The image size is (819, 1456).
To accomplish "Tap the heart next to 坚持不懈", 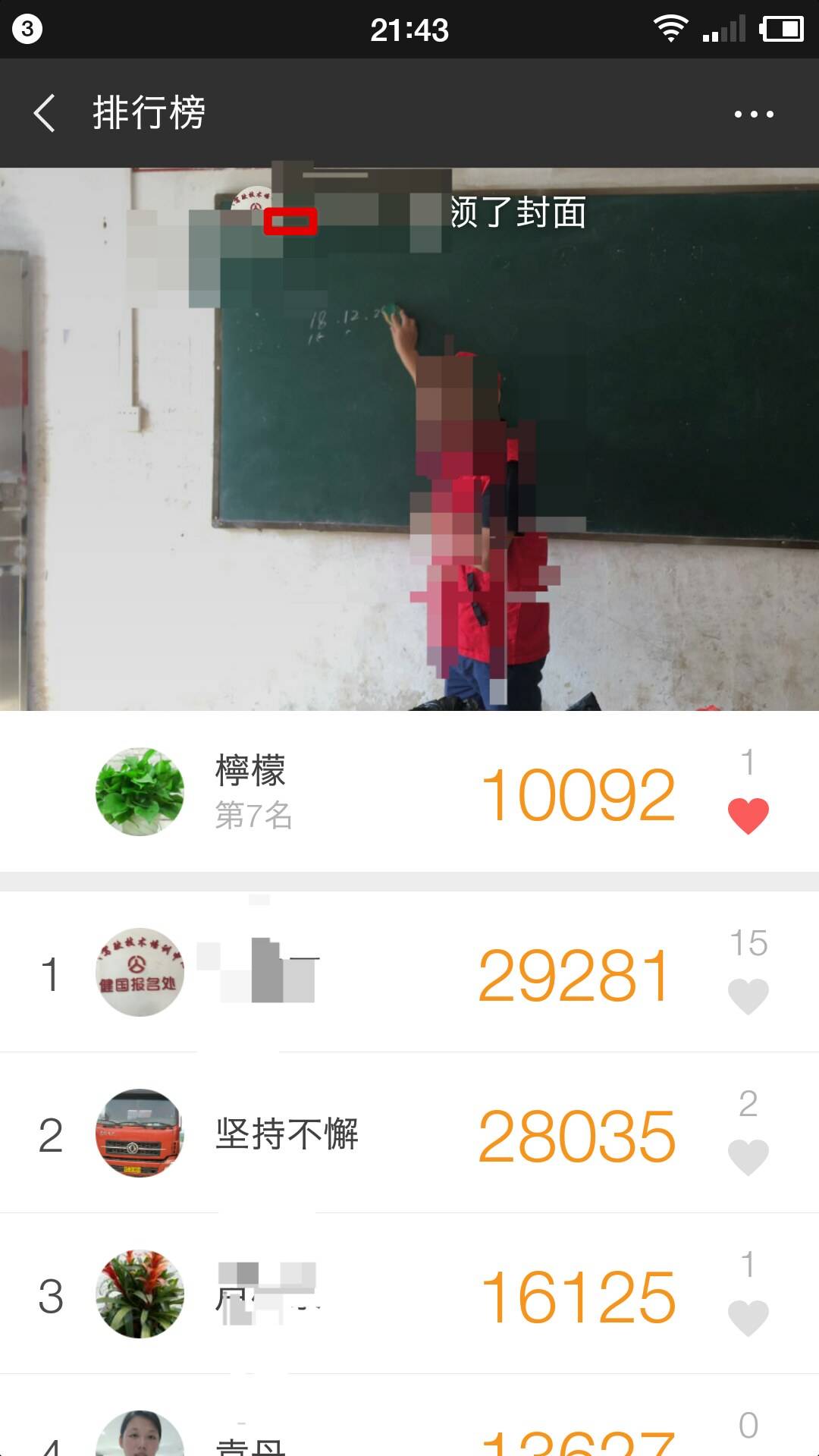I will click(x=749, y=1155).
